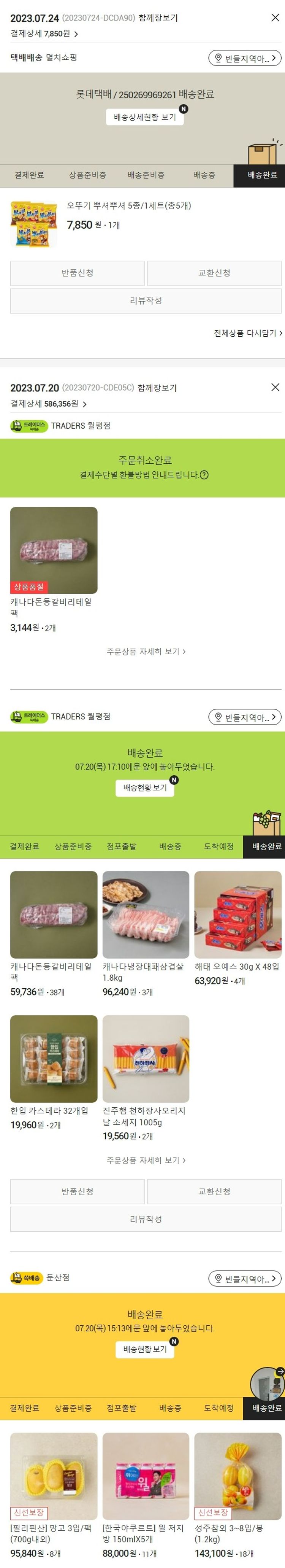Close the 2023.07.20 order card

pos(275,387)
